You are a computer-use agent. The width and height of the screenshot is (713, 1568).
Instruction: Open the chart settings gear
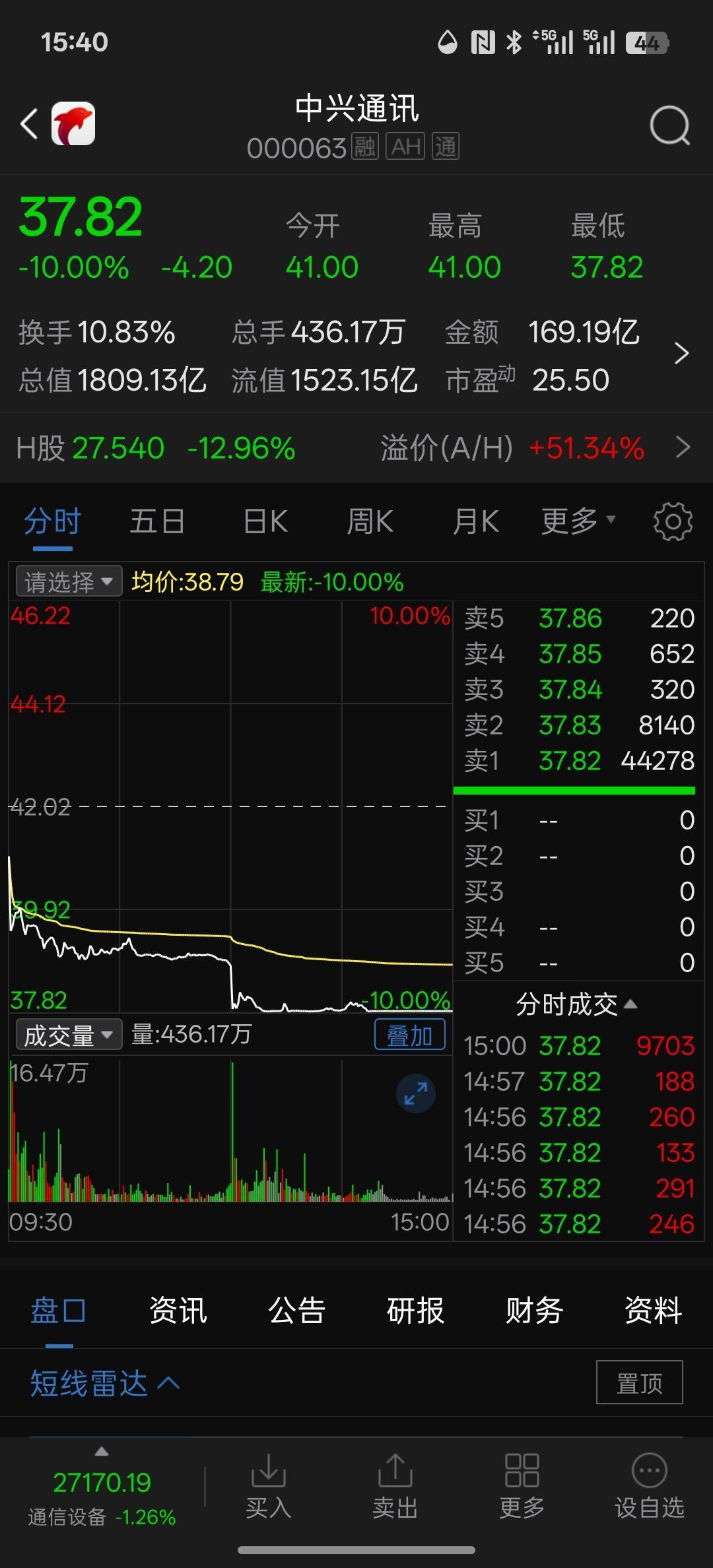click(x=671, y=521)
